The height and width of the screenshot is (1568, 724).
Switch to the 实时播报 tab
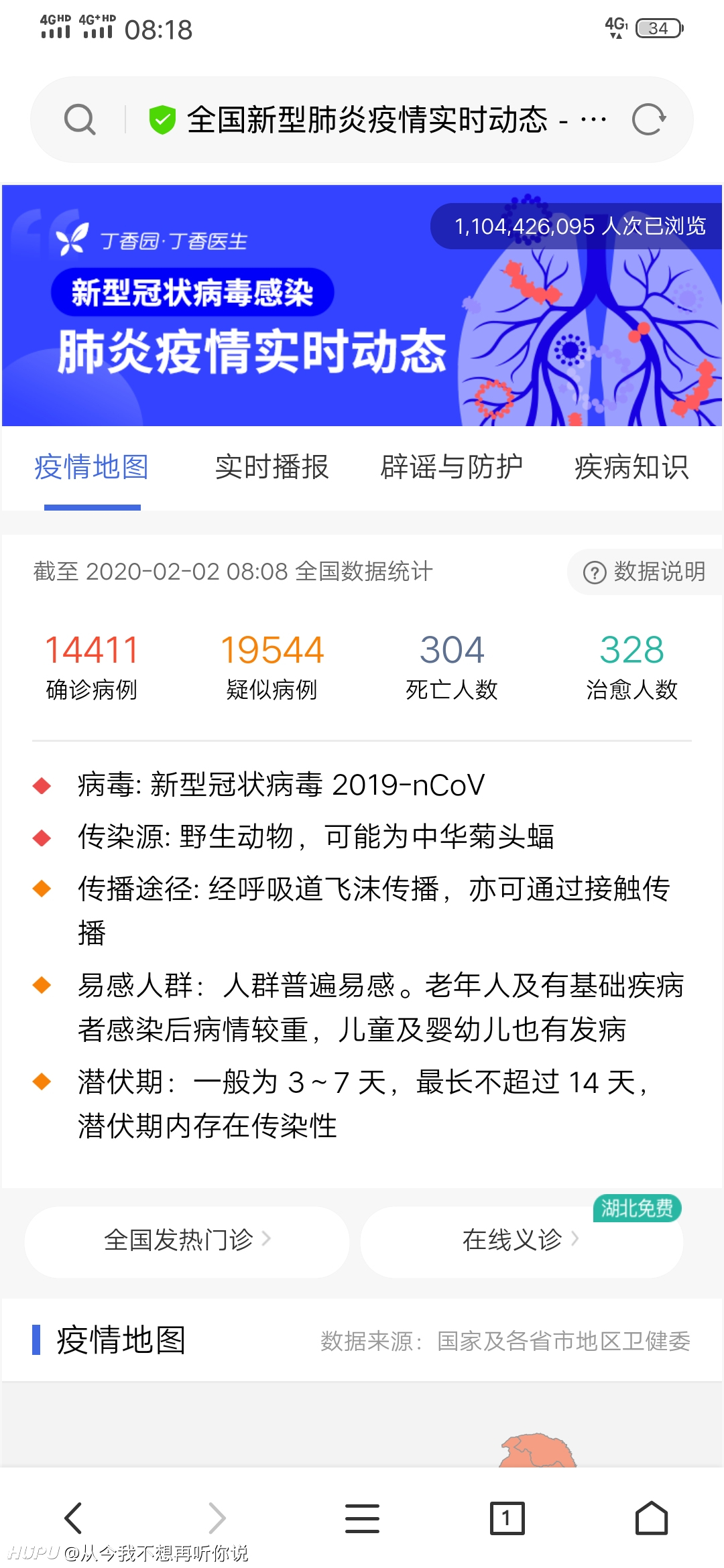tap(271, 467)
